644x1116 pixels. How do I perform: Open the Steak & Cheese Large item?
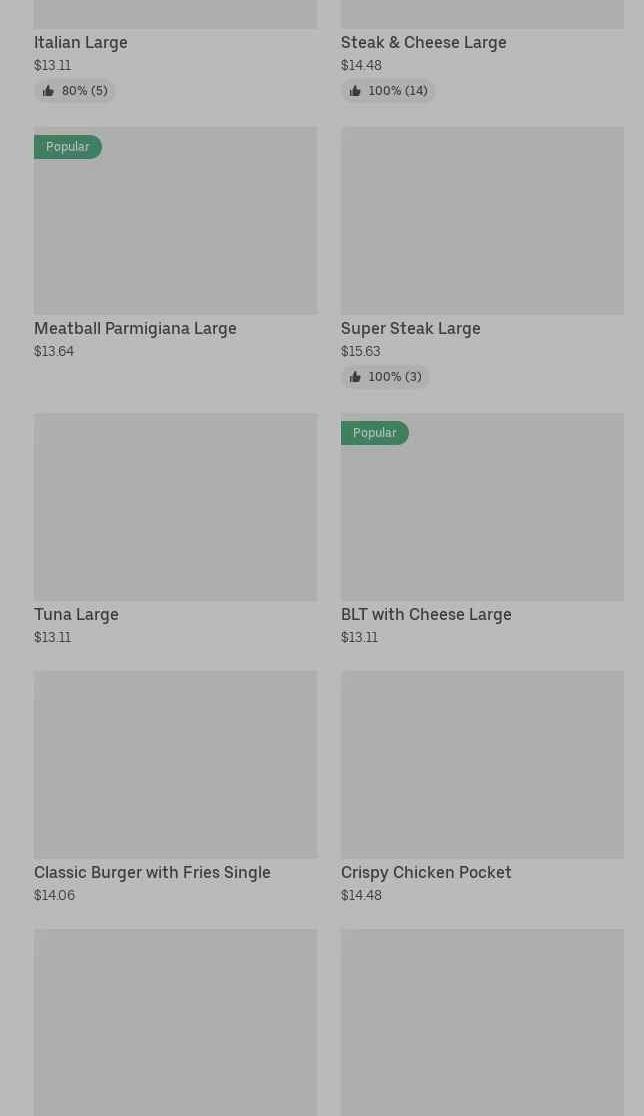click(x=423, y=42)
